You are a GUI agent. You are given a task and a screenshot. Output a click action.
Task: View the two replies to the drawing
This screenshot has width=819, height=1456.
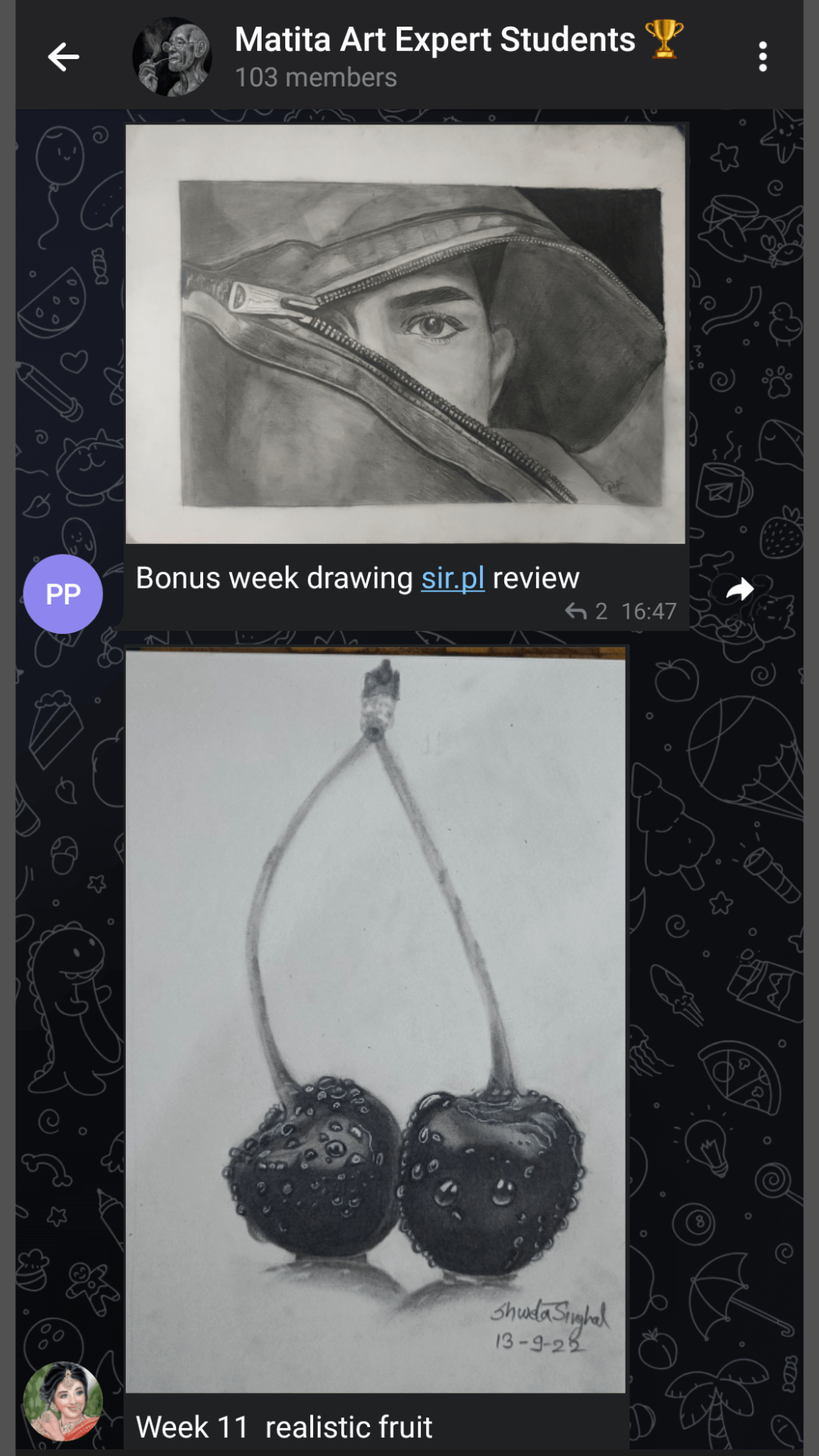[586, 611]
